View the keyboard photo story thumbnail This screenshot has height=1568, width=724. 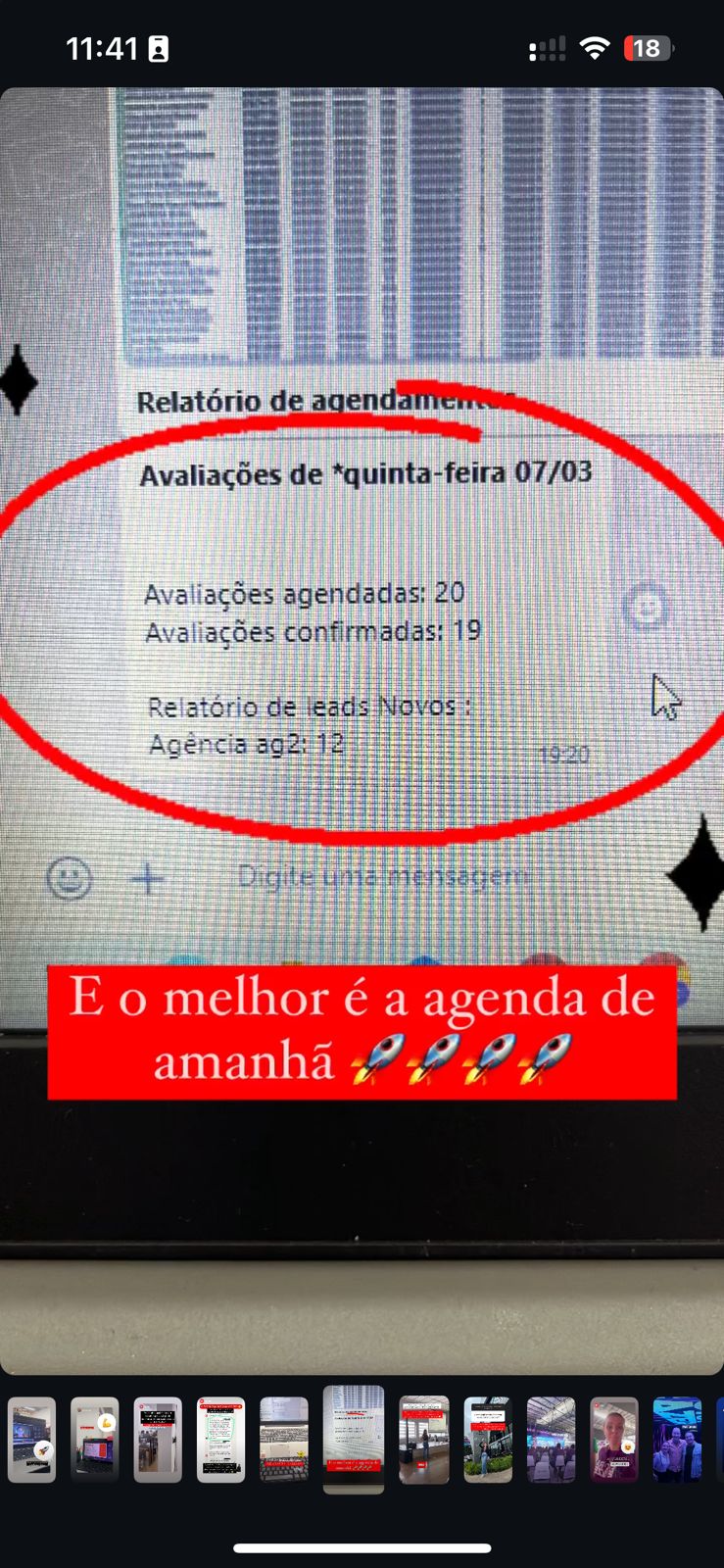[x=284, y=1439]
